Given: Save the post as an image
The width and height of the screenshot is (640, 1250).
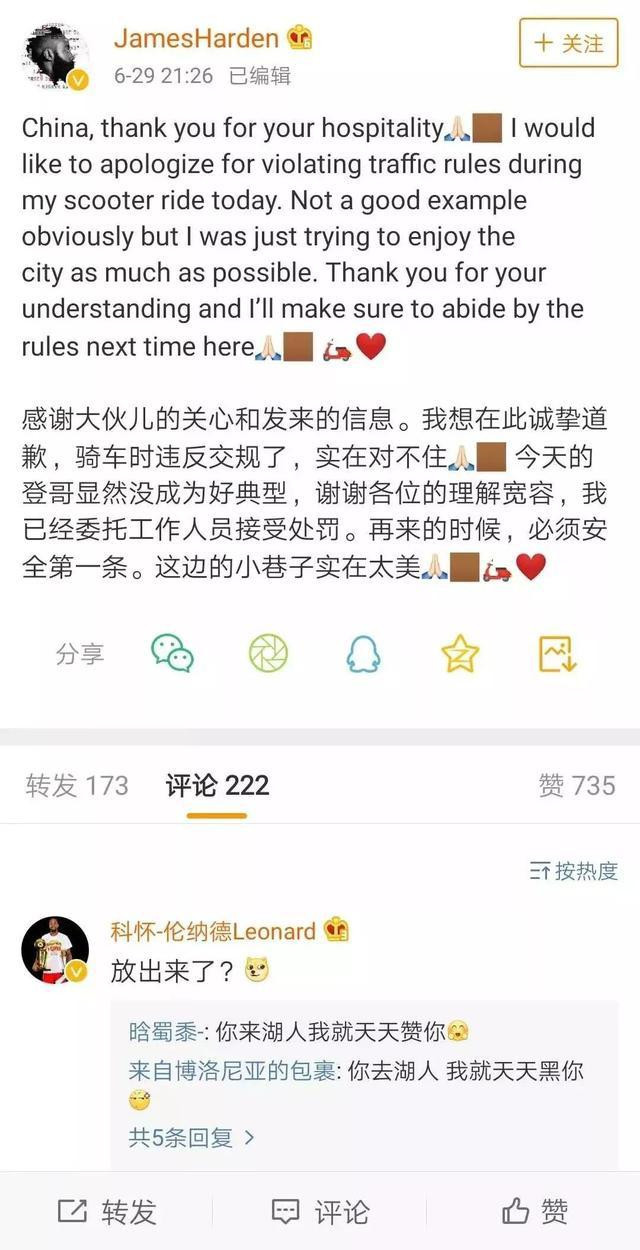Looking at the screenshot, I should click(x=558, y=653).
